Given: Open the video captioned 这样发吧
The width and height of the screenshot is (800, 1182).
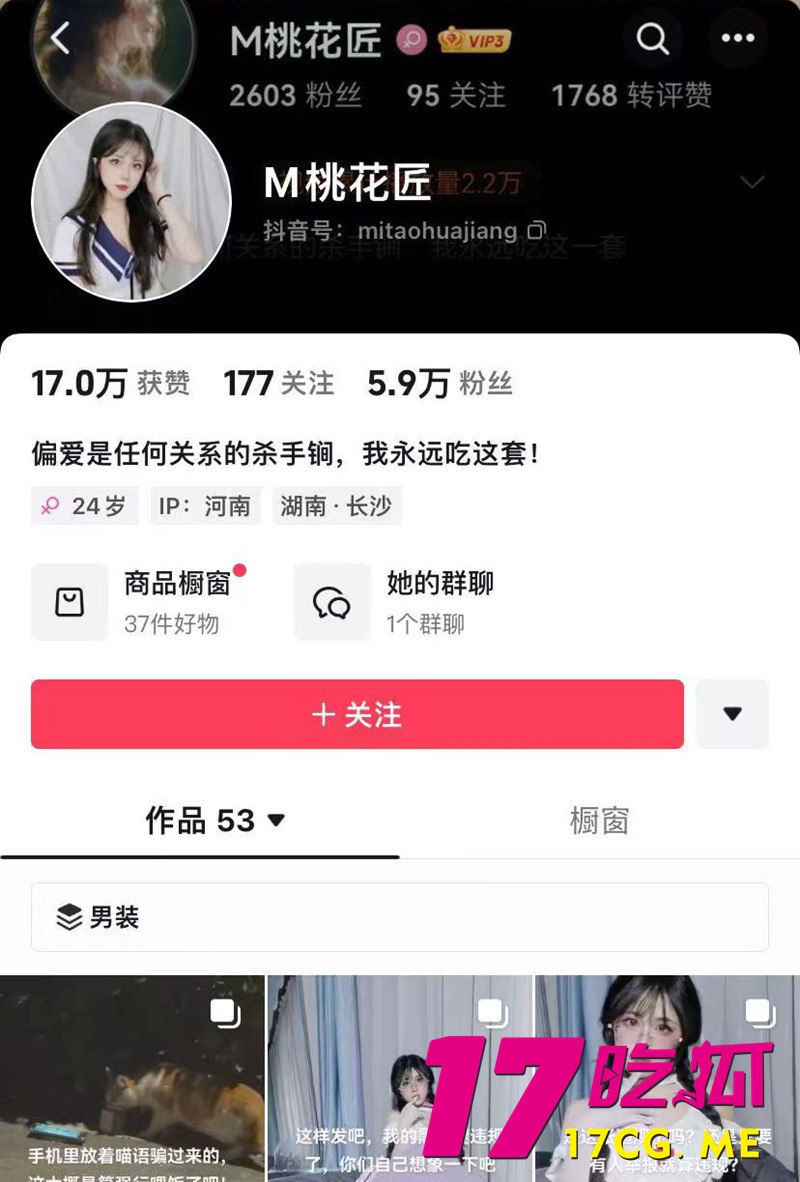Looking at the screenshot, I should coord(400,1078).
